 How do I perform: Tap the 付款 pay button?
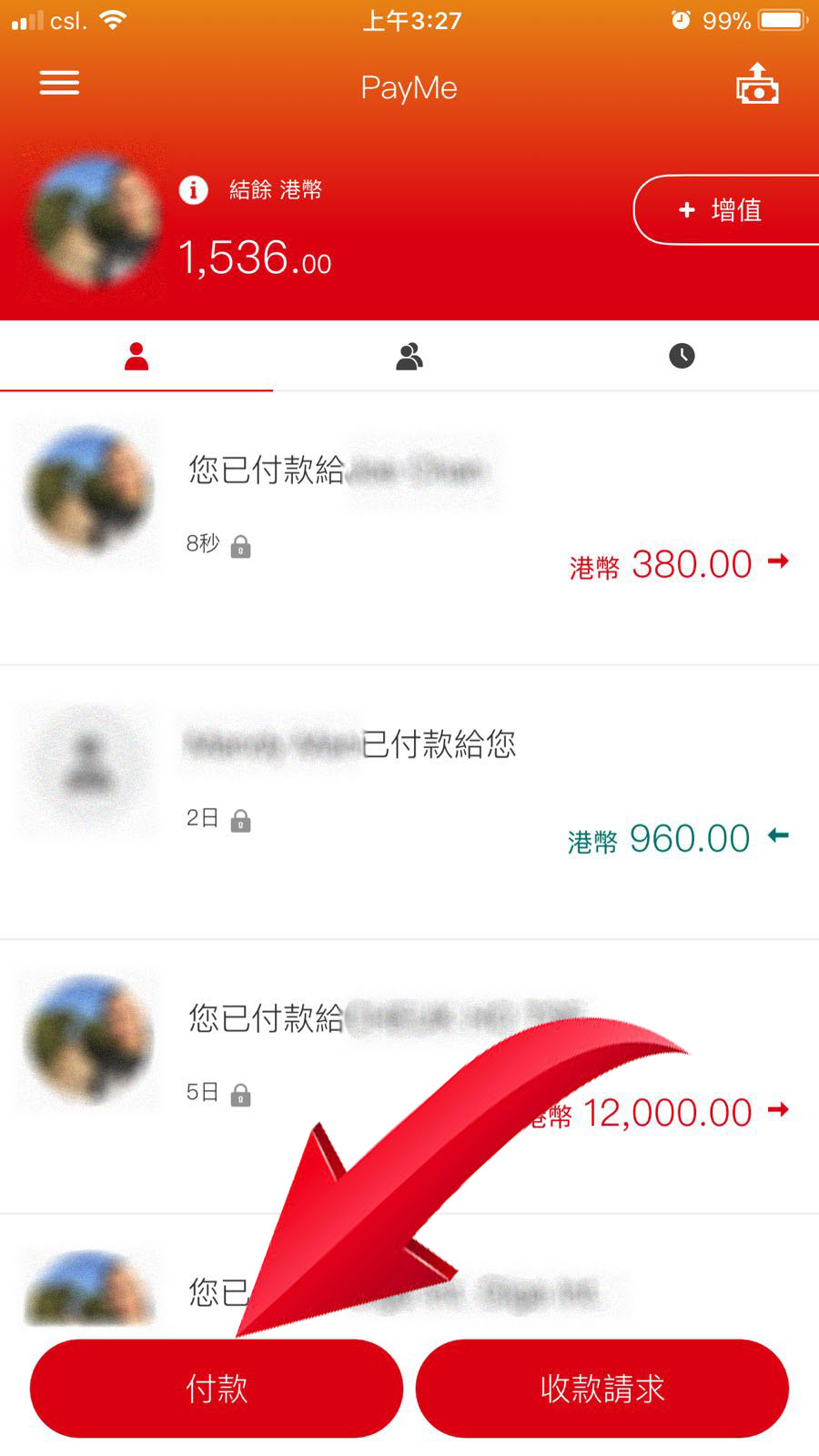(x=217, y=1389)
